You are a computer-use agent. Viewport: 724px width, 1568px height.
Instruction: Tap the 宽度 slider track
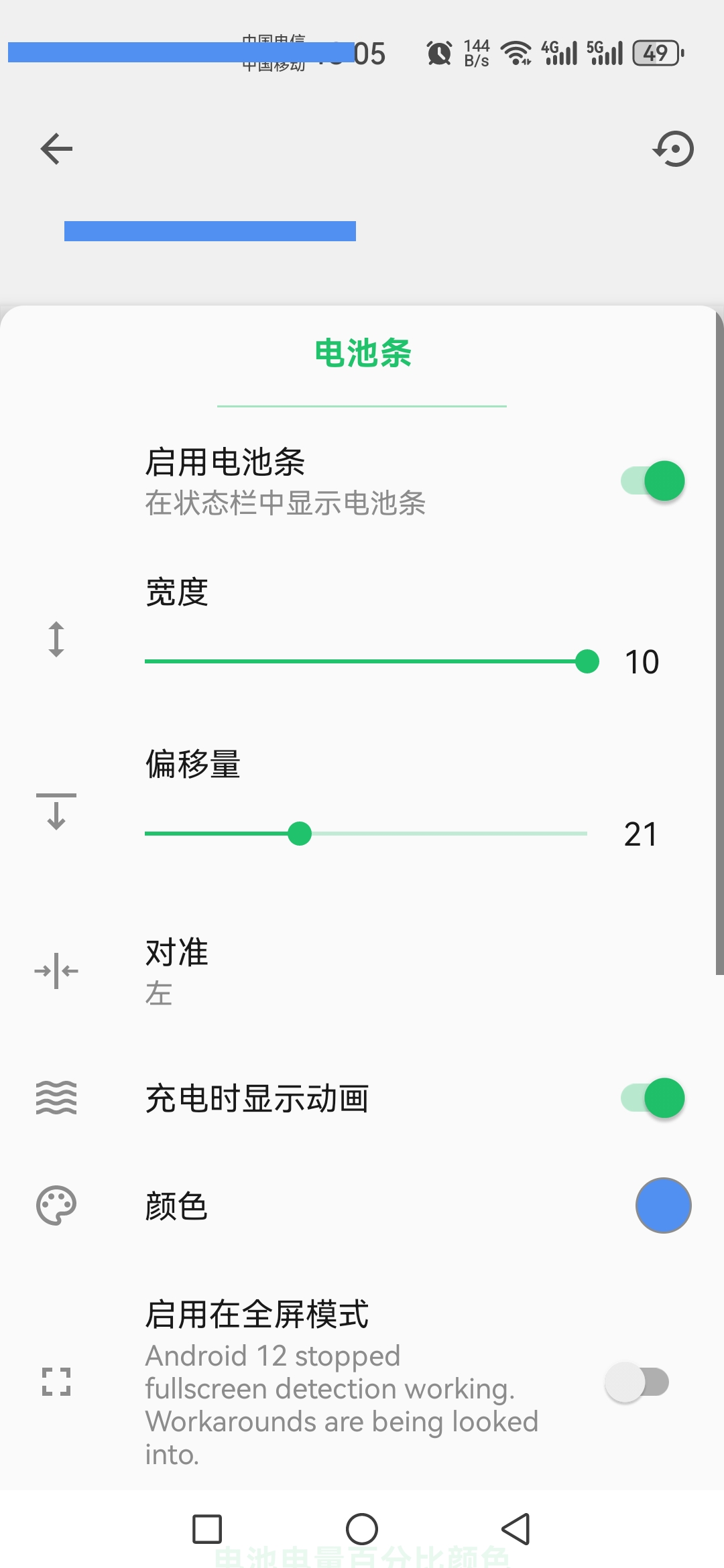click(x=365, y=661)
